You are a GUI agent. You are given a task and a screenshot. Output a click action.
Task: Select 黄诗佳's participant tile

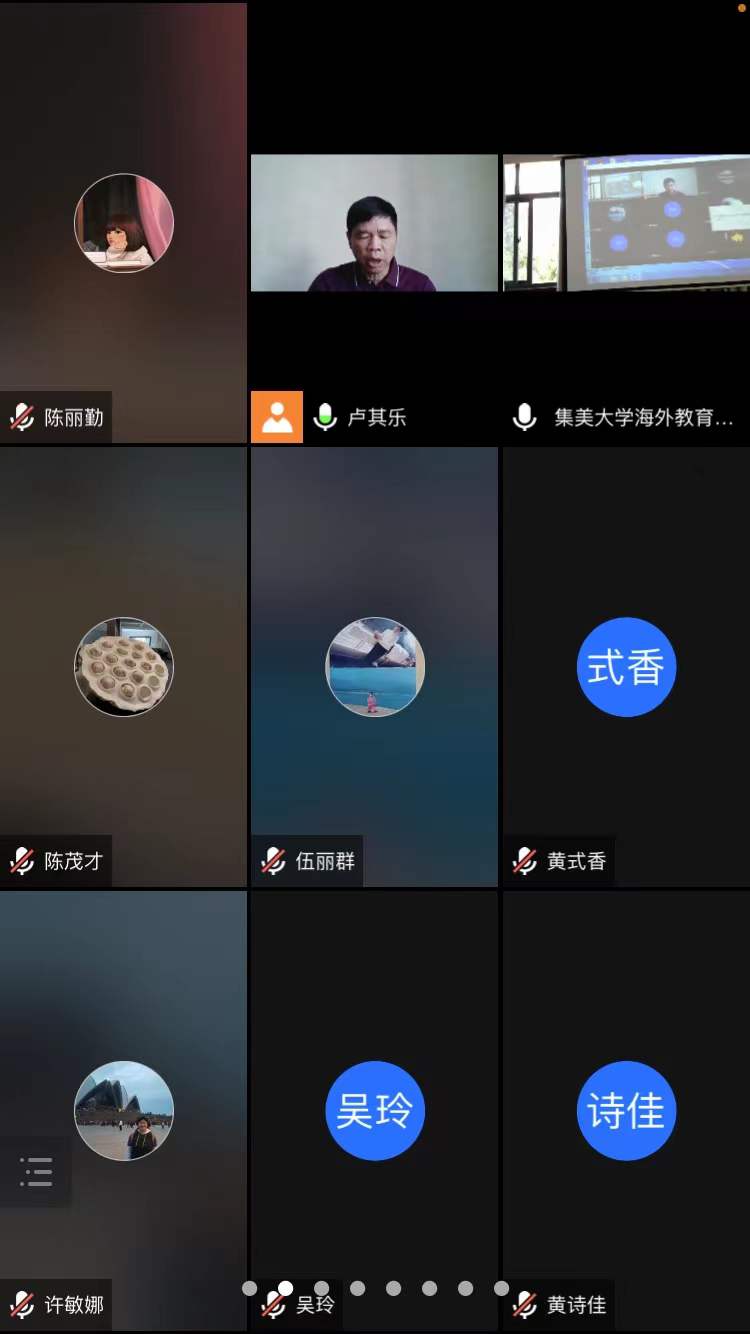click(626, 1110)
